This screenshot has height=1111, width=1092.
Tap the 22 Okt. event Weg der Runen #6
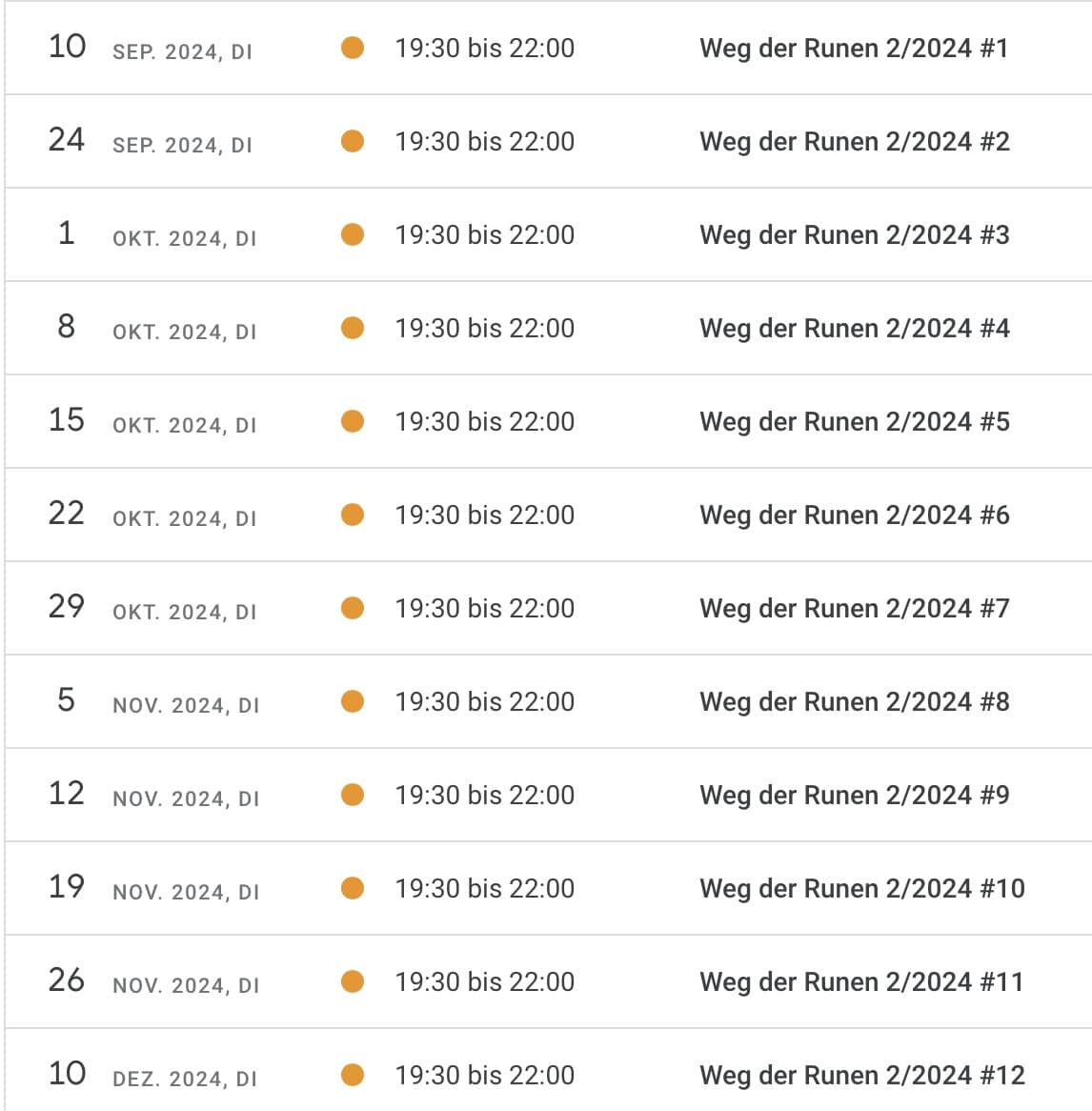[854, 515]
